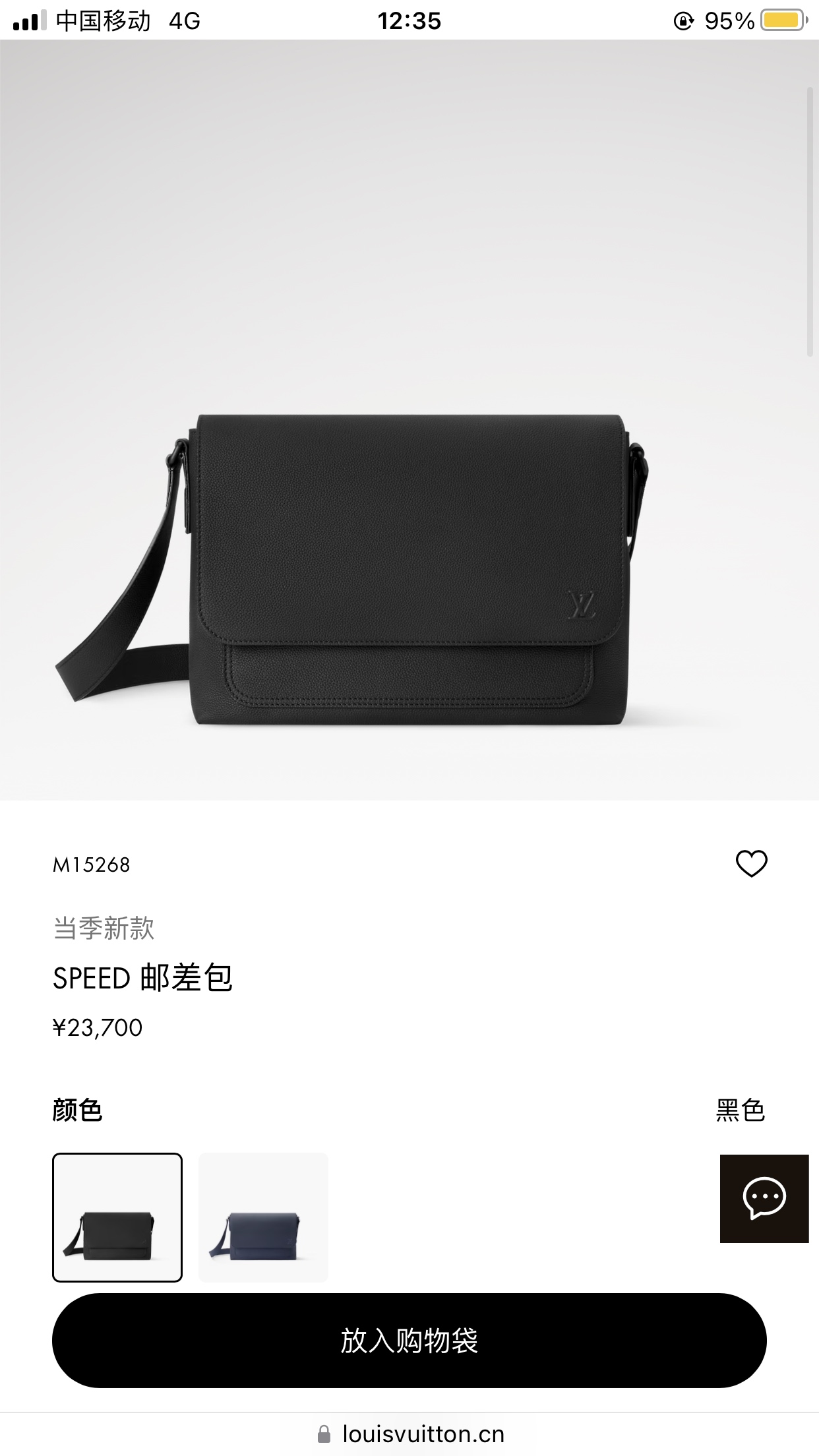Select the black color option
The image size is (819, 1456).
[x=117, y=1217]
